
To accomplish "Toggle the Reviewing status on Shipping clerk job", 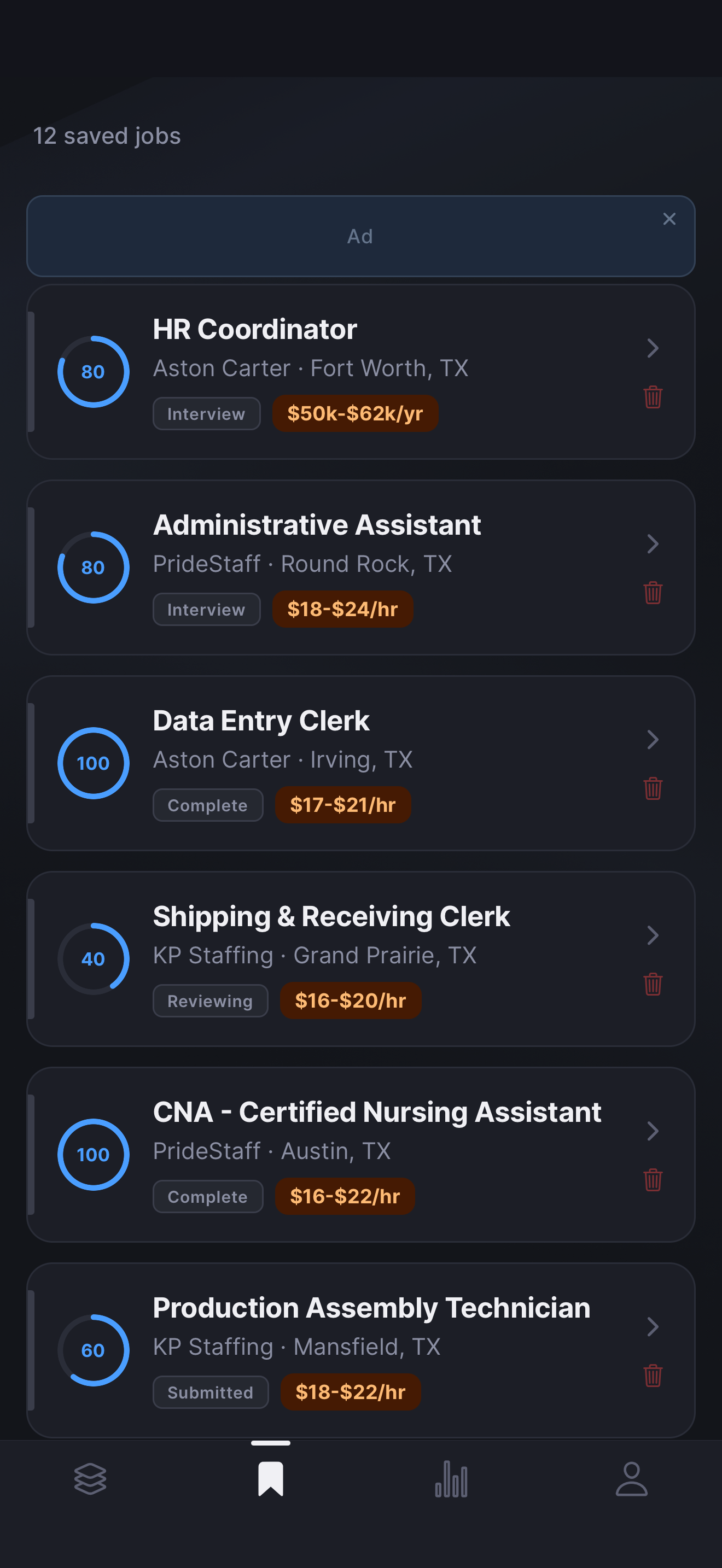I will 210,1000.
